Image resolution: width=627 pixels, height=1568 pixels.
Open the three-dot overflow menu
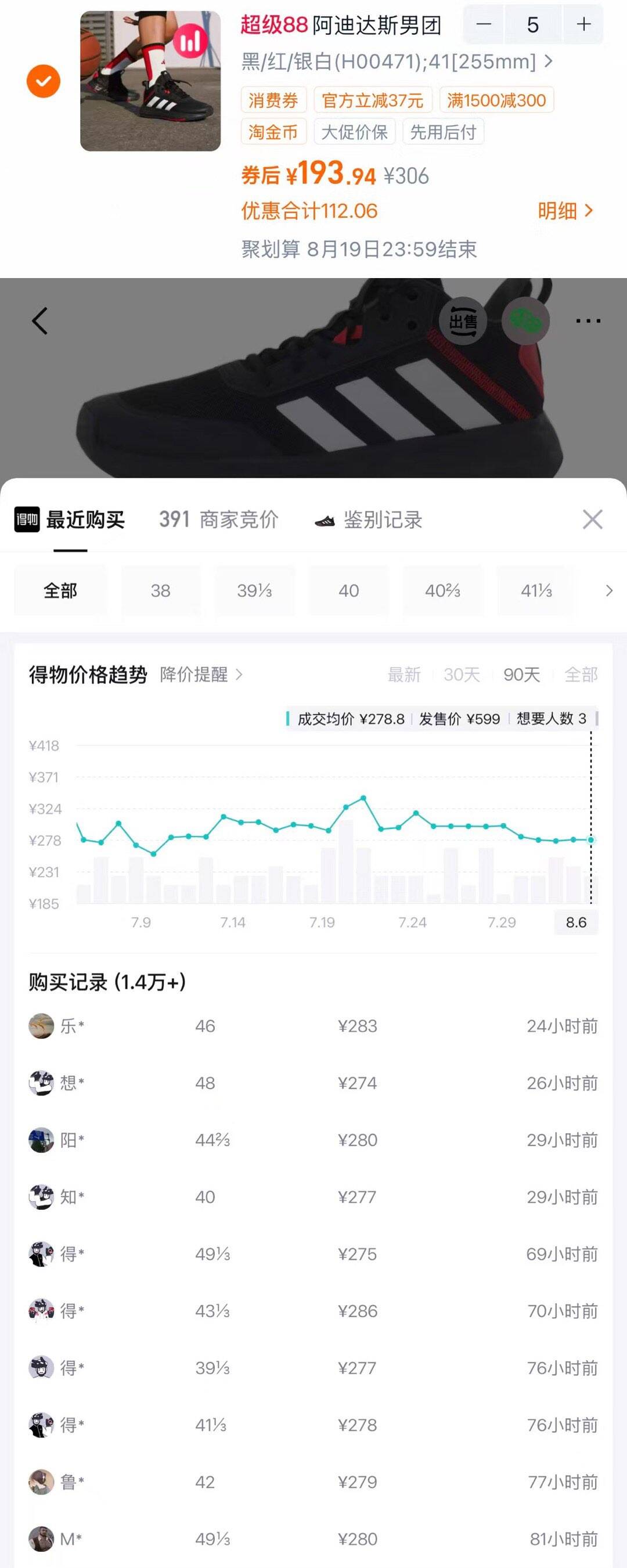pos(588,321)
